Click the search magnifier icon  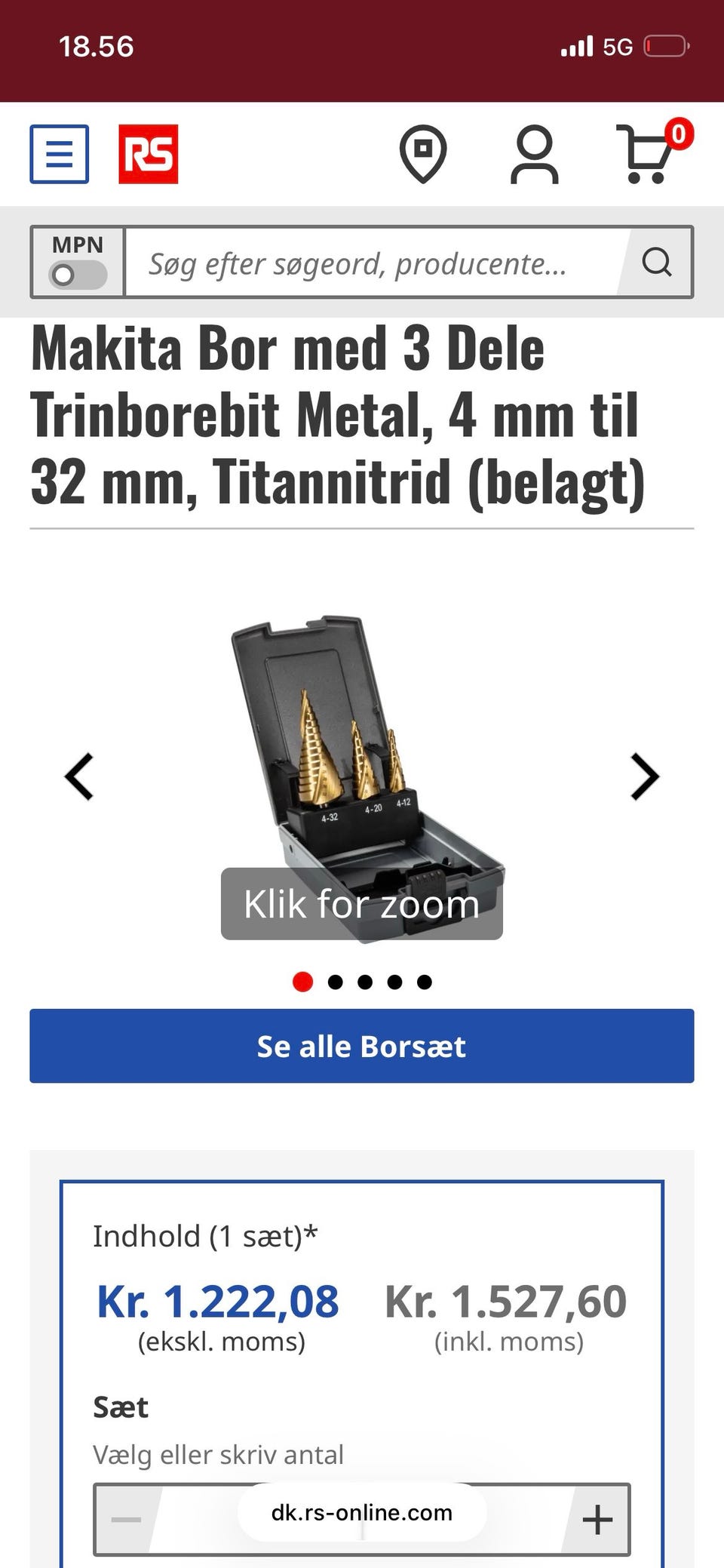pyautogui.click(x=658, y=263)
